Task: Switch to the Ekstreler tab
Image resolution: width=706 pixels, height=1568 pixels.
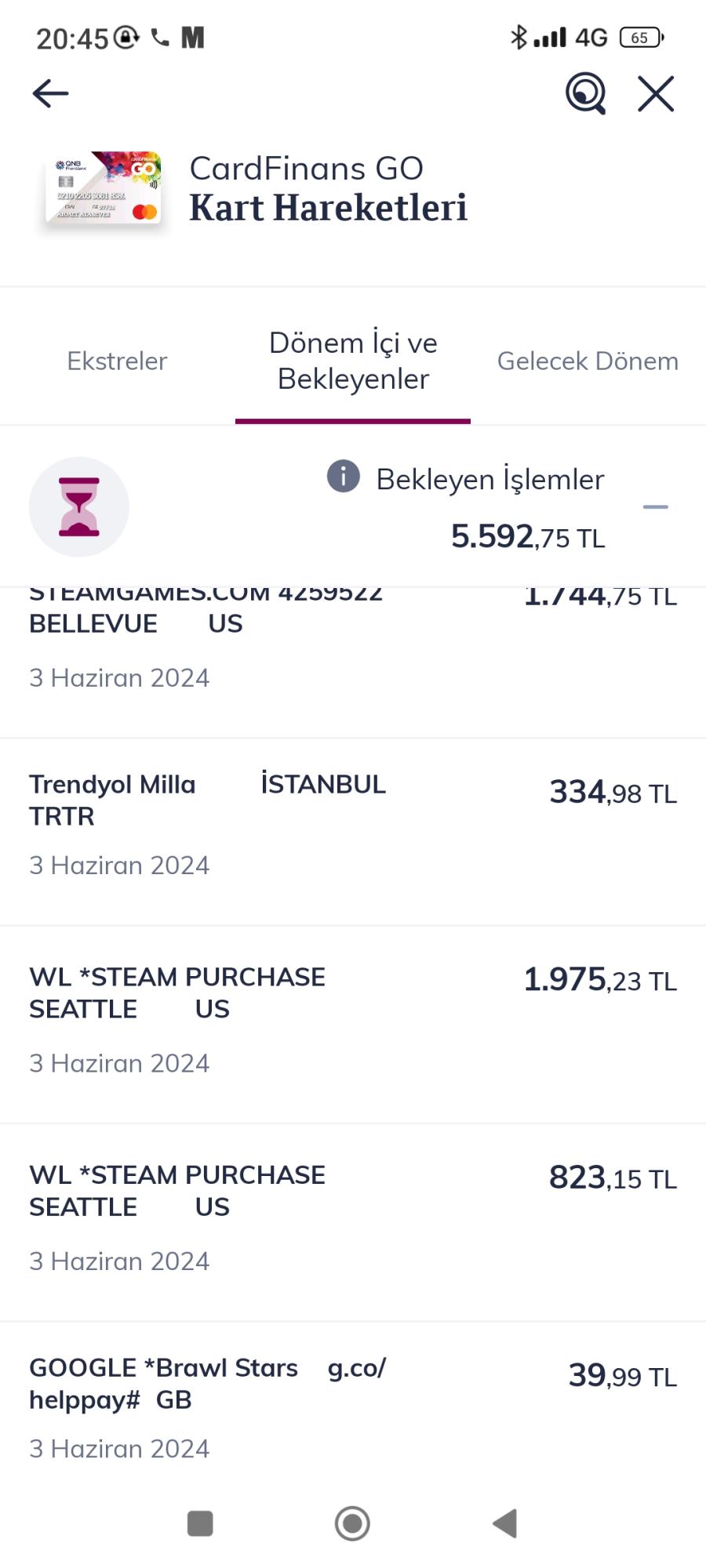Action: [x=116, y=361]
